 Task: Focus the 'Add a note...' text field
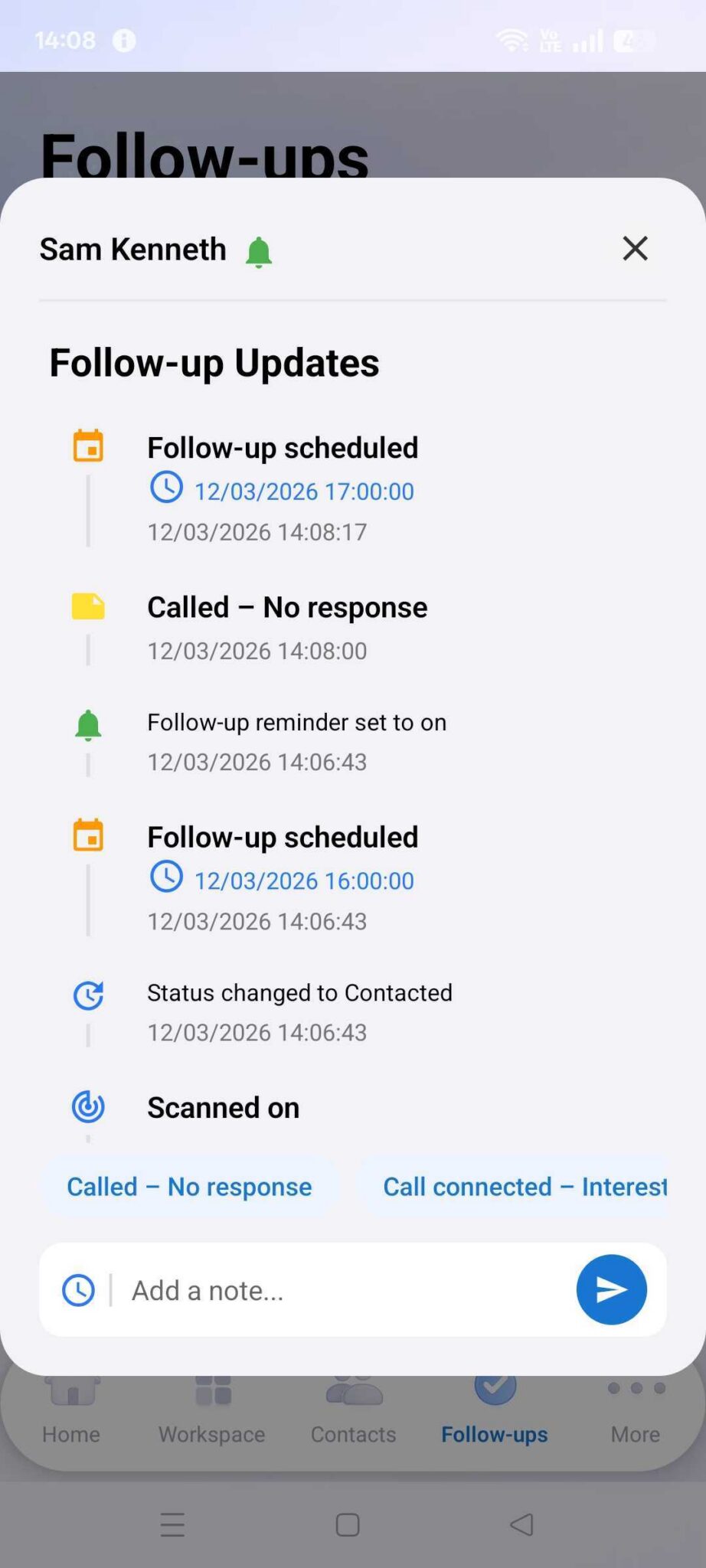point(345,1291)
